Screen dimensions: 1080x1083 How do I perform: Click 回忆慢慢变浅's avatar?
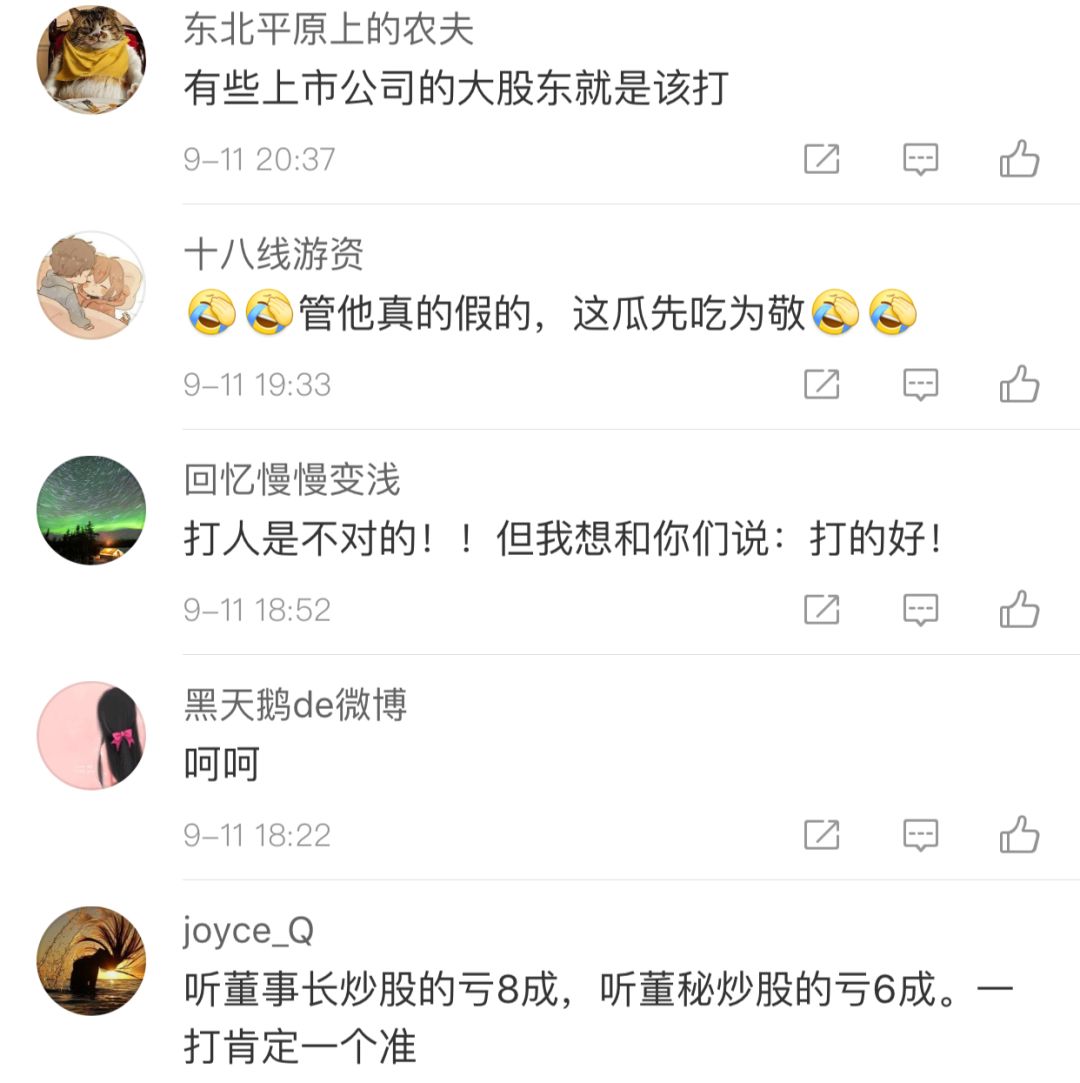90,510
